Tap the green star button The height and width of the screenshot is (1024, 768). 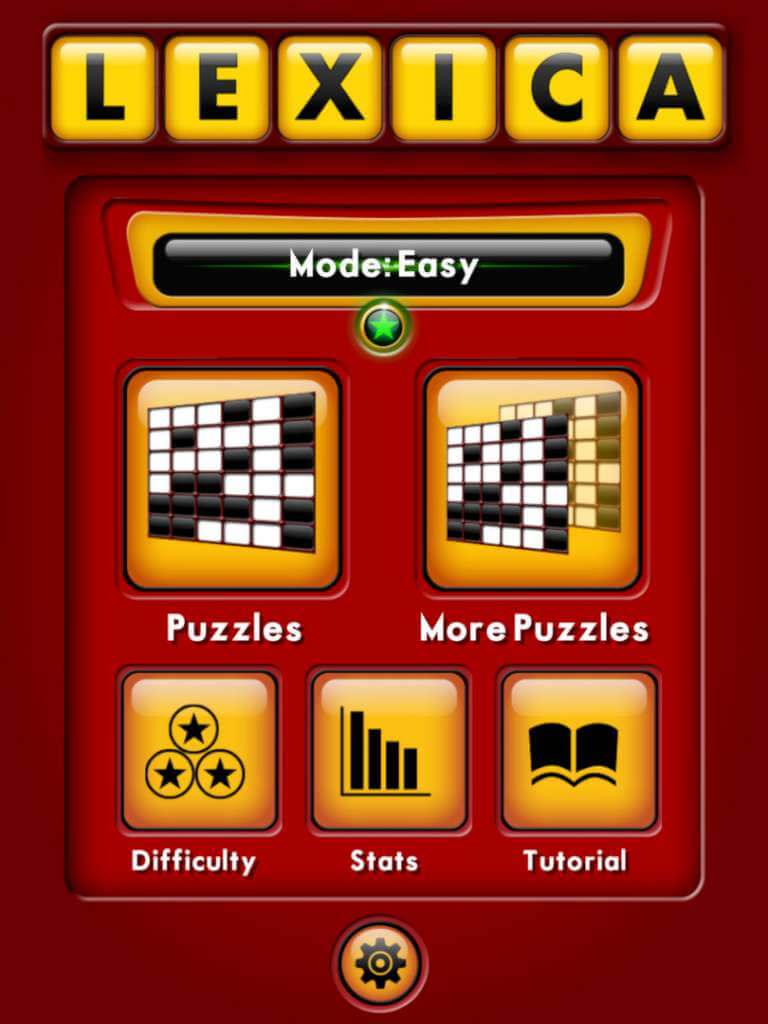click(x=385, y=326)
